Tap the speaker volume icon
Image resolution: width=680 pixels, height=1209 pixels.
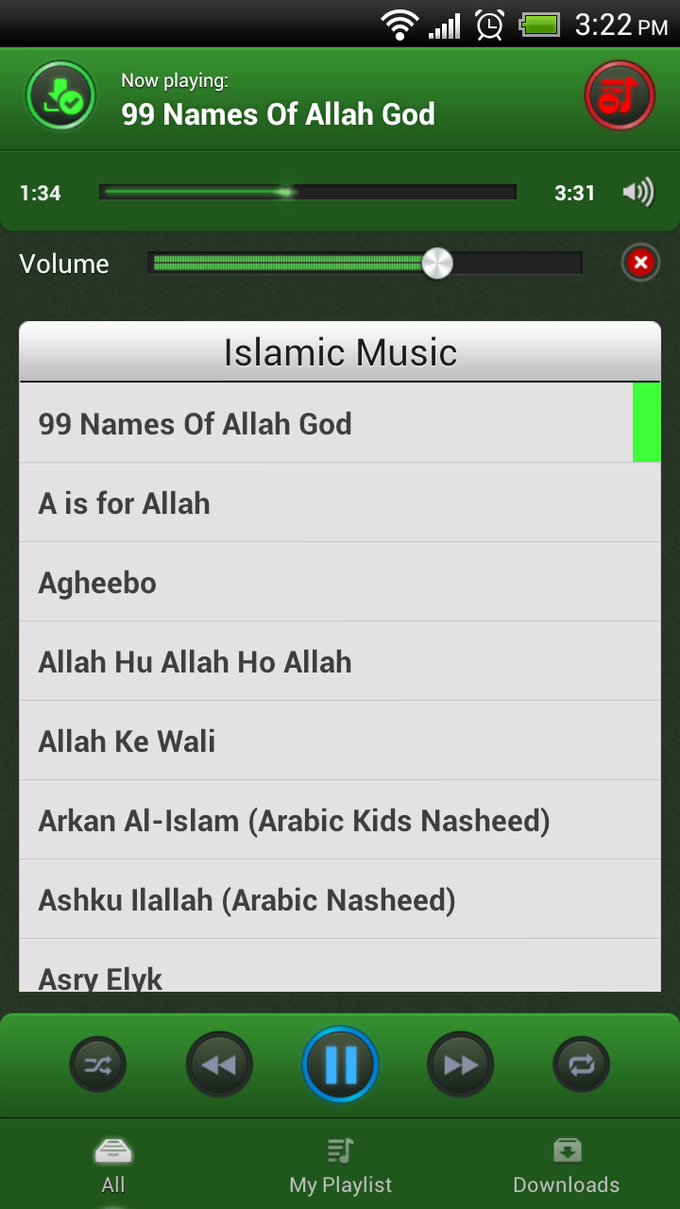click(638, 192)
